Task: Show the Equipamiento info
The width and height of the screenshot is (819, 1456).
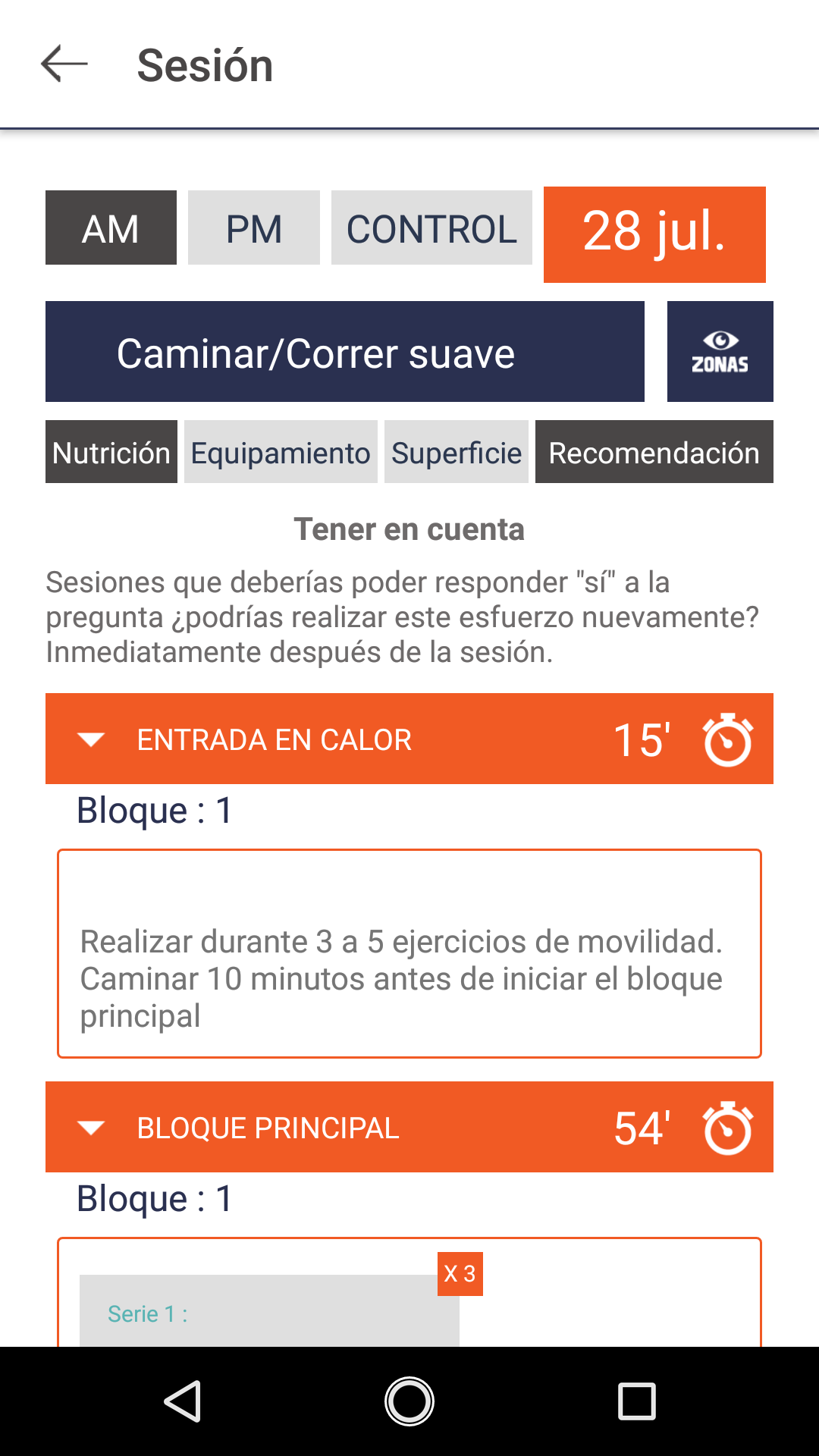Action: [281, 452]
